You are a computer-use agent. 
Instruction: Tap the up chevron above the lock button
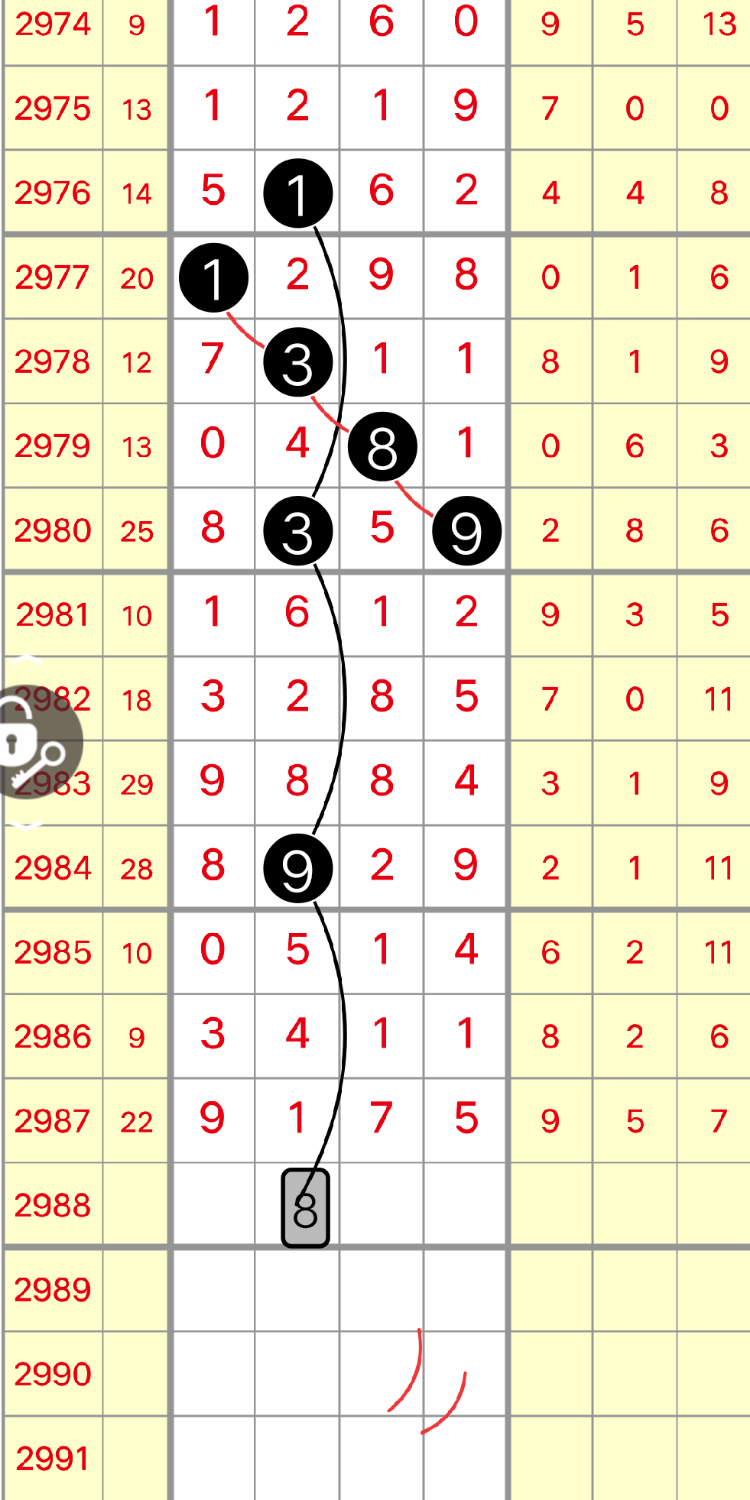click(28, 661)
